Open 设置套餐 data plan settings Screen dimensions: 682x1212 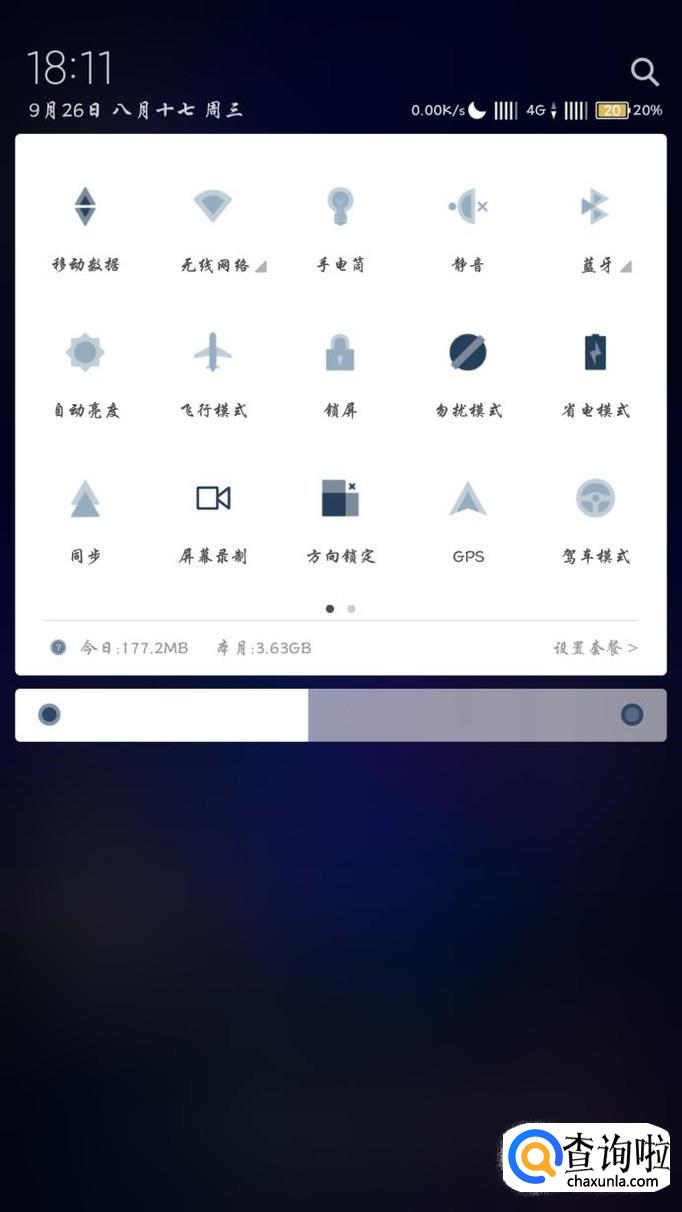pos(596,648)
